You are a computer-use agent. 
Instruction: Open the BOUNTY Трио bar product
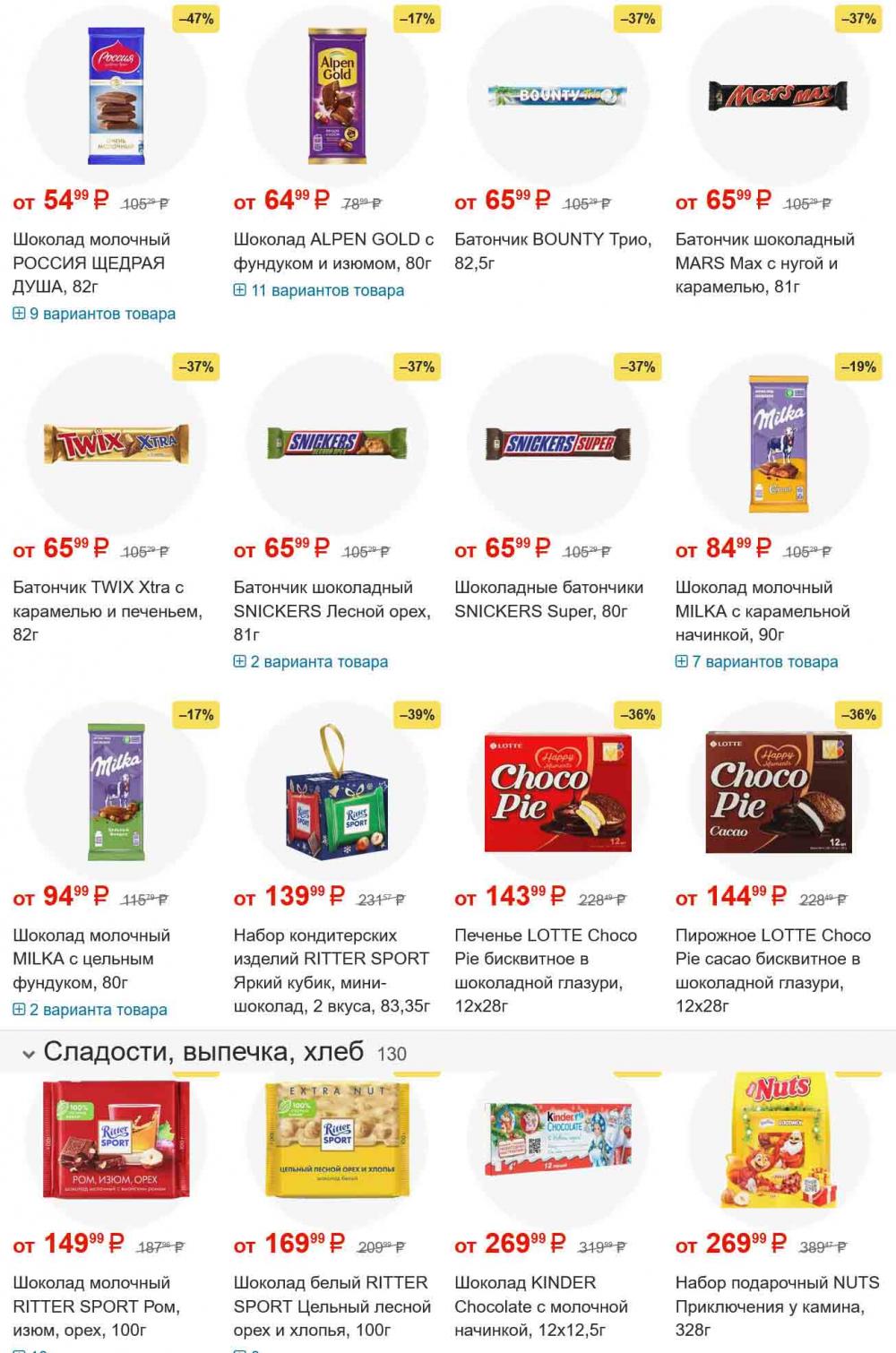[553, 251]
